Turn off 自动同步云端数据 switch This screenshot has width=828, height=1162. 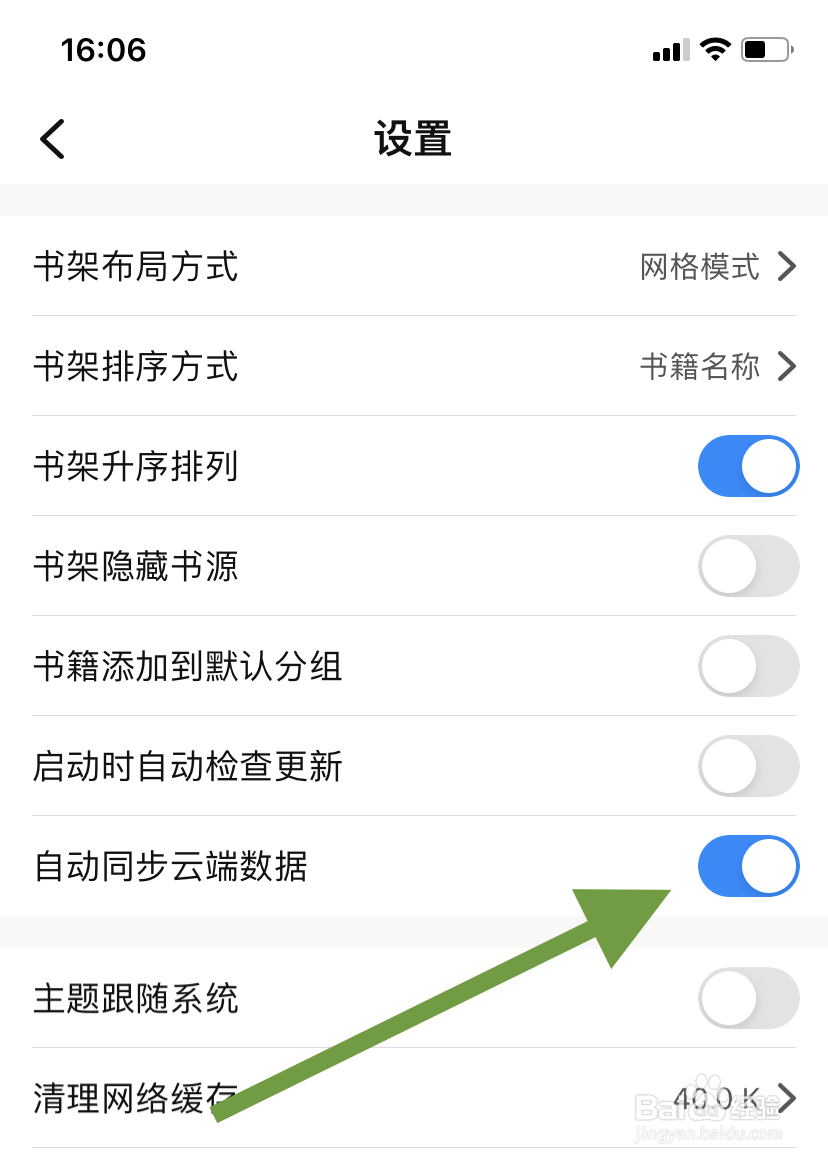click(748, 866)
